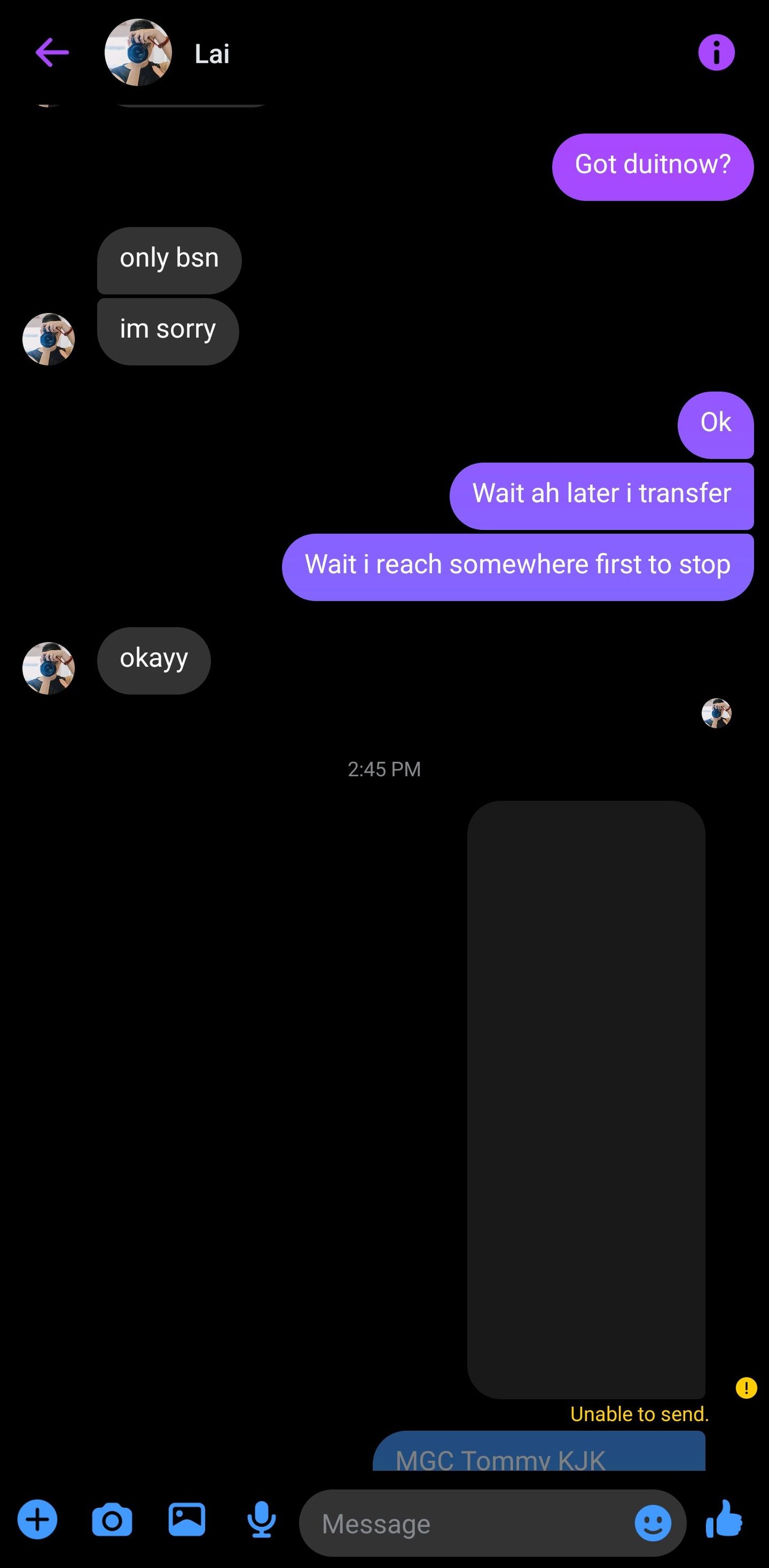Open the unsent image attachment
The image size is (769, 1568).
[x=586, y=1099]
